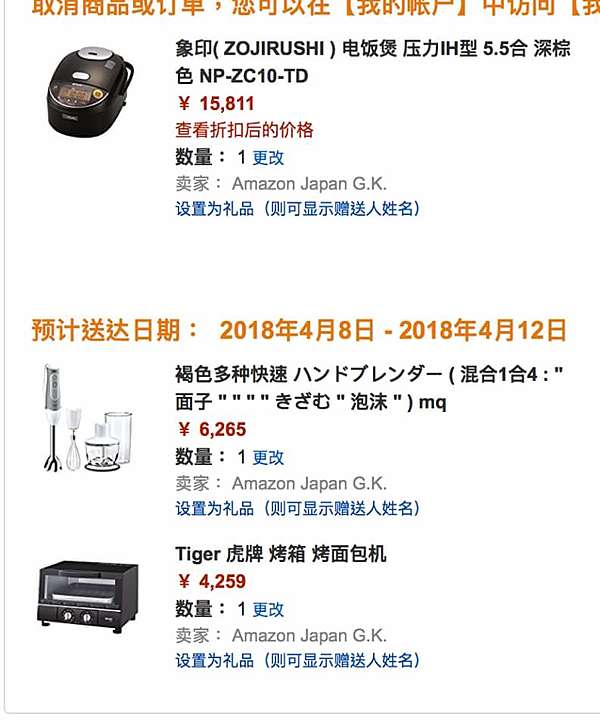Screen dimensions: 600x727
Task: Open 查看折扣后的价格 under the Zojirushi rice cooker
Action: tap(244, 130)
